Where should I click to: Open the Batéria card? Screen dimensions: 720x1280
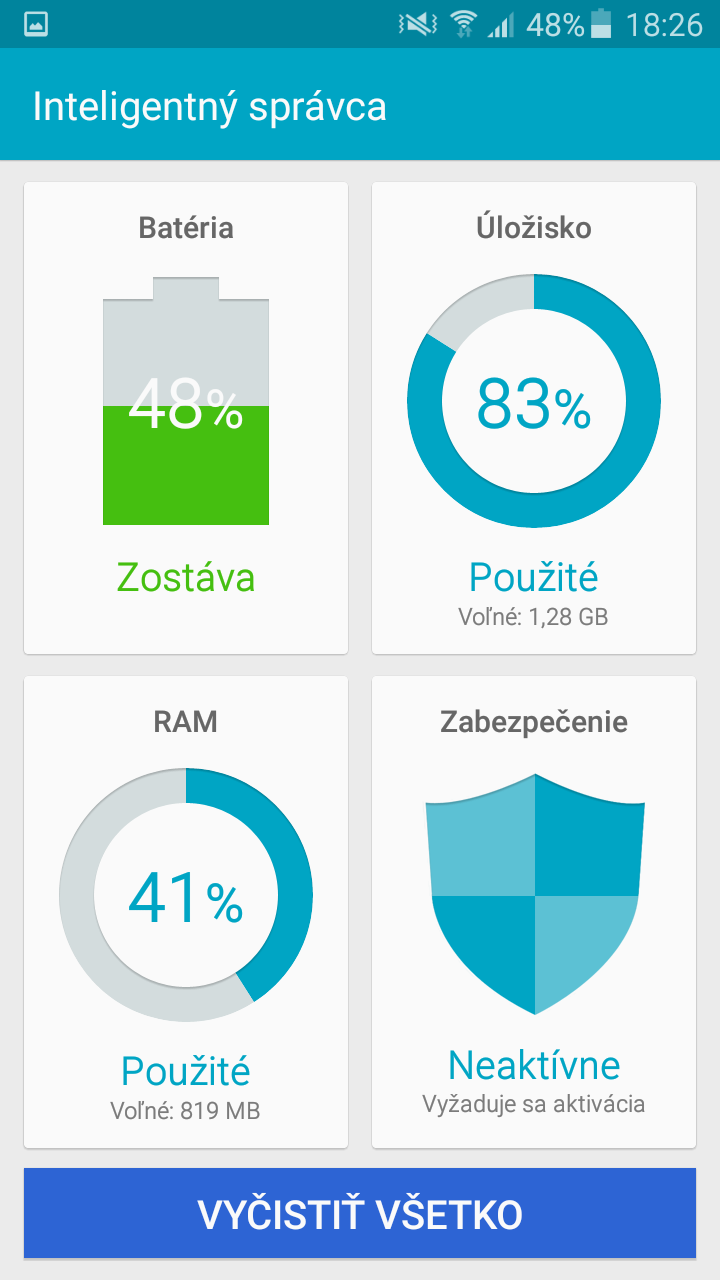pos(186,418)
